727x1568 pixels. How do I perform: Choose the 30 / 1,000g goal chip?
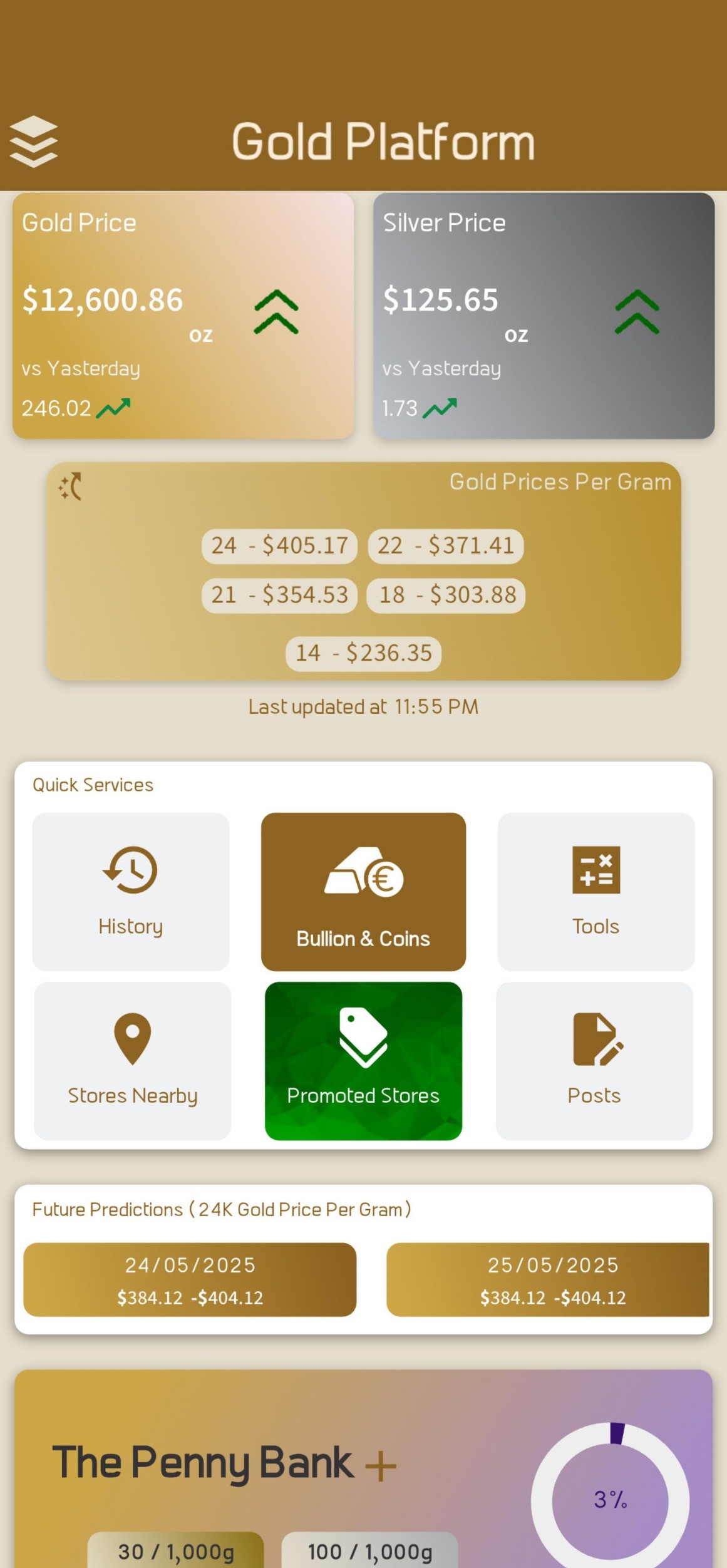(176, 1550)
